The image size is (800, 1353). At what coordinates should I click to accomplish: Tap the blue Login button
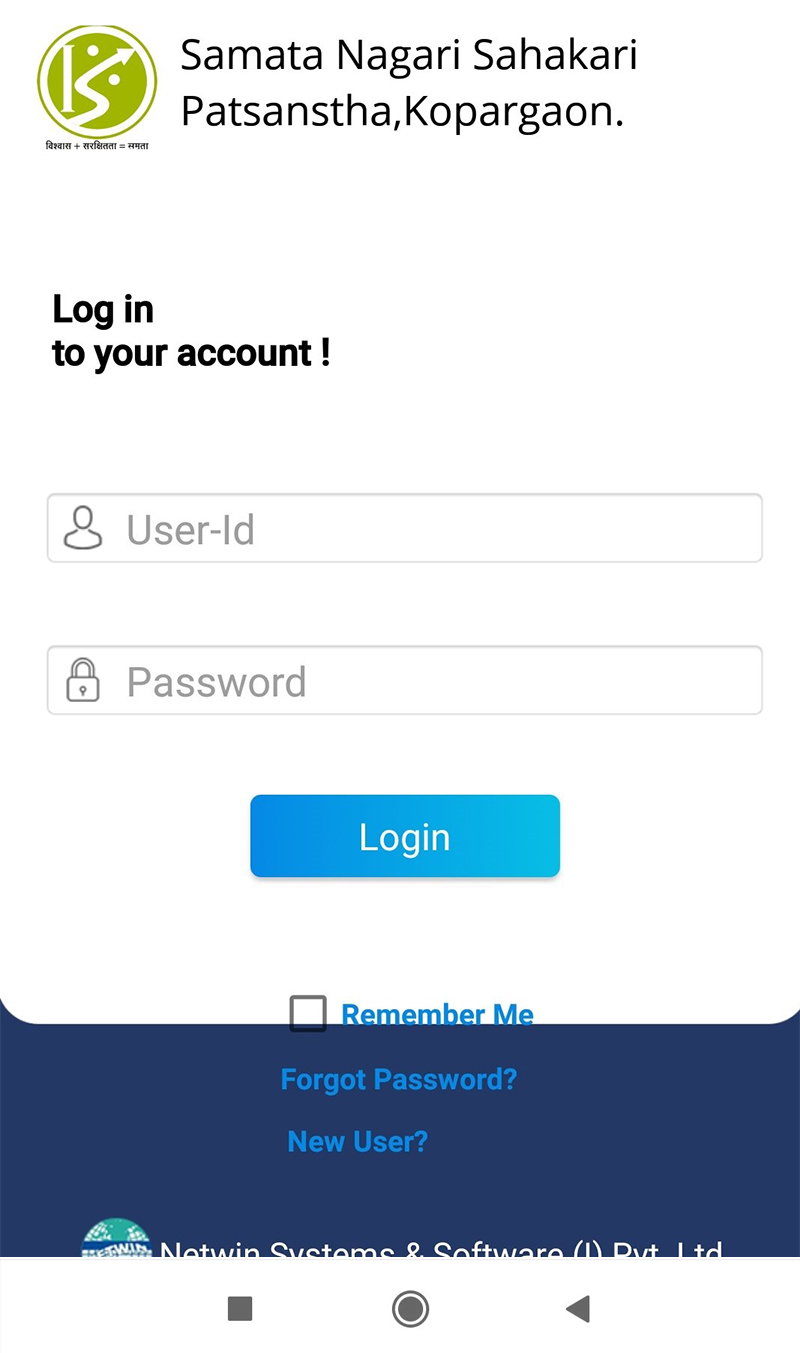click(x=405, y=836)
